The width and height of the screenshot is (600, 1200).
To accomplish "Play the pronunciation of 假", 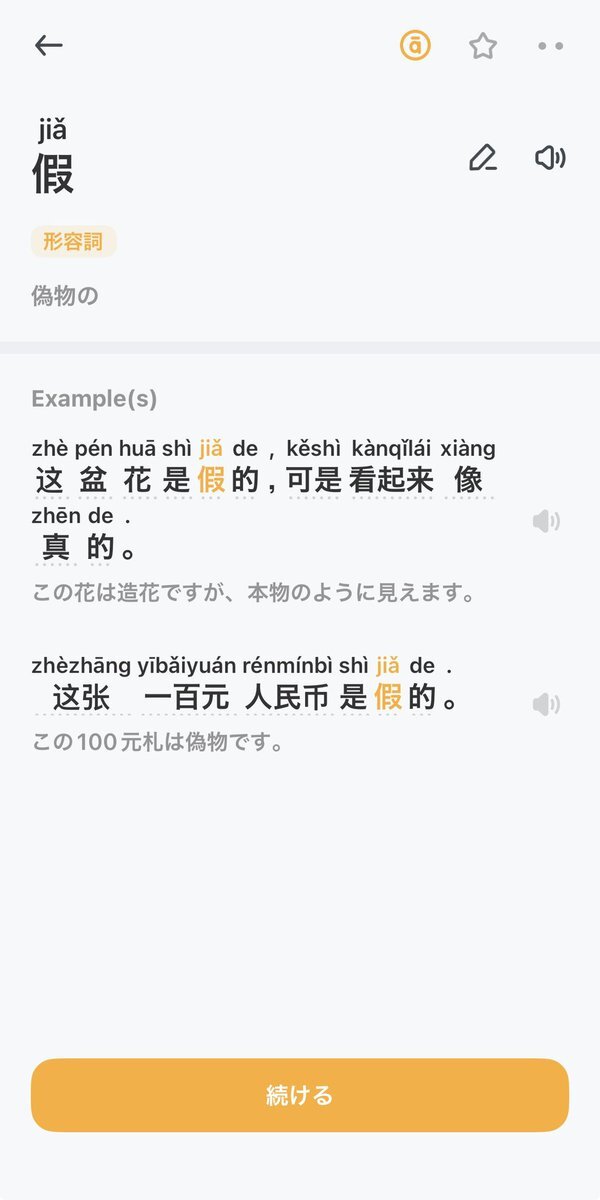I will pos(550,158).
